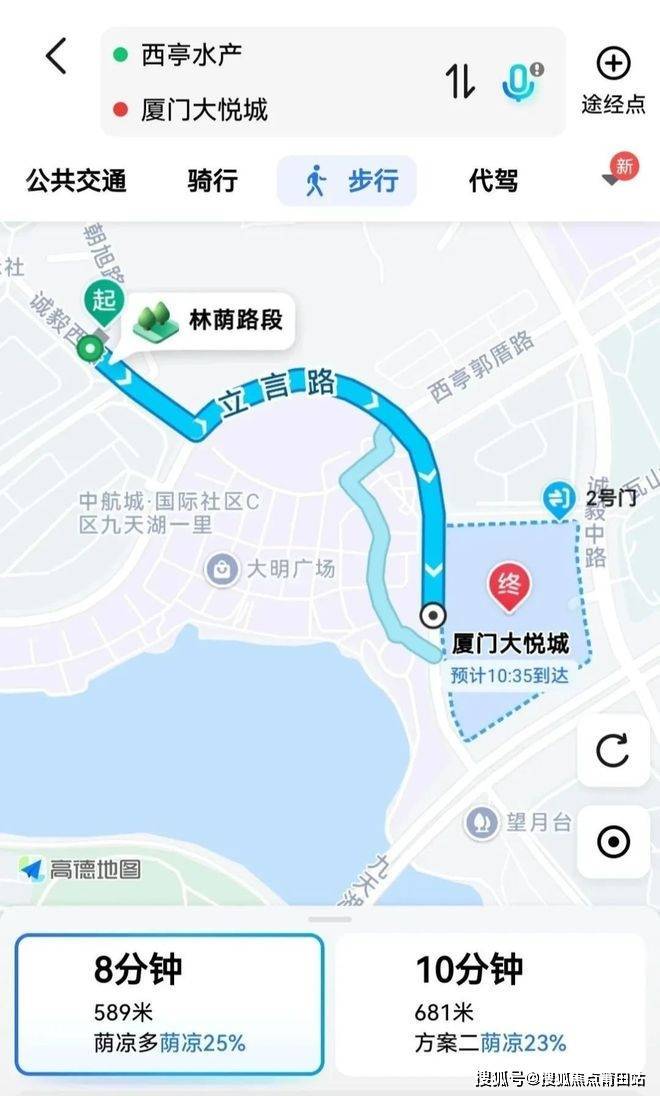Add a waypoint via 途经点
Screen dimensions: 660x1096
(613, 79)
